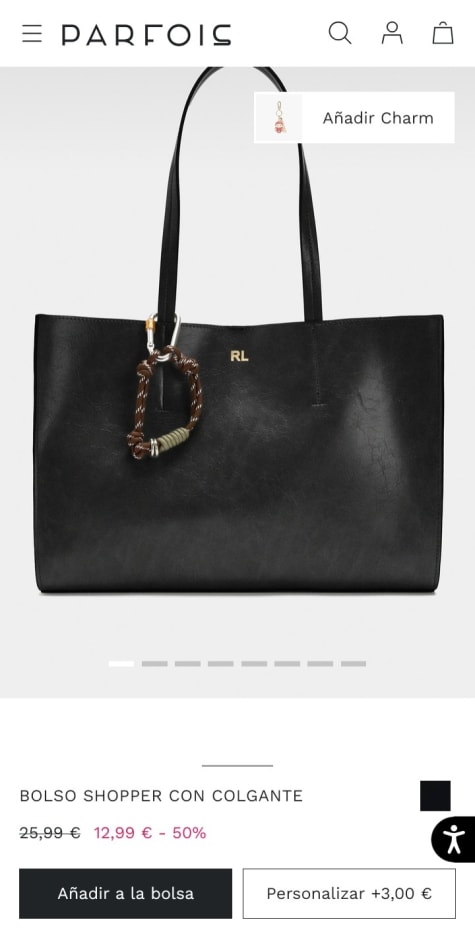
Task: Tap Añadir Charm button
Action: 354,118
